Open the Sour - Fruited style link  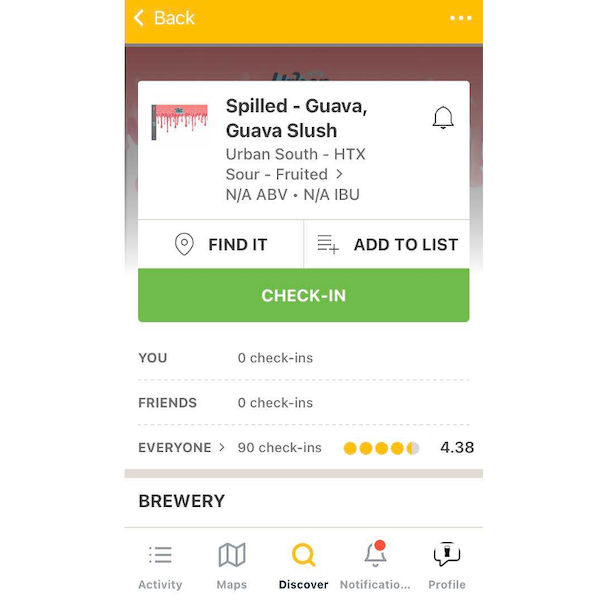(285, 174)
